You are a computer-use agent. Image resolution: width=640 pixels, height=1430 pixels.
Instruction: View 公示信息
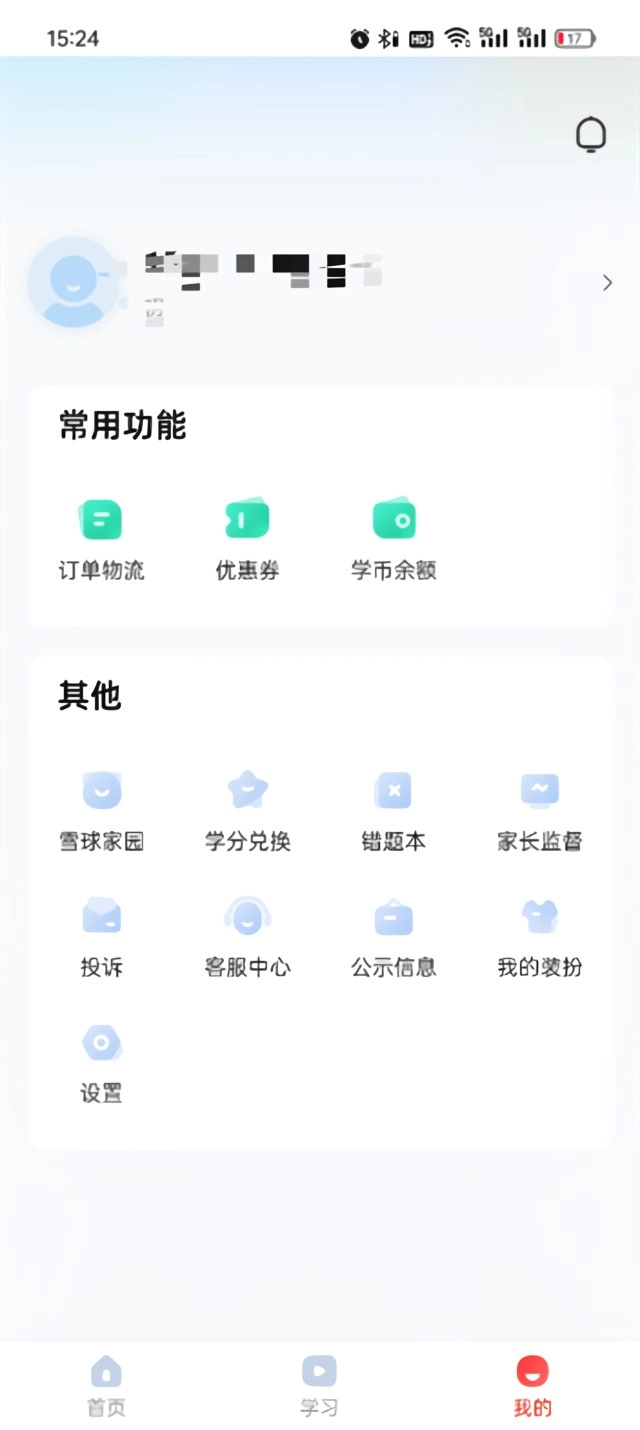tap(394, 936)
